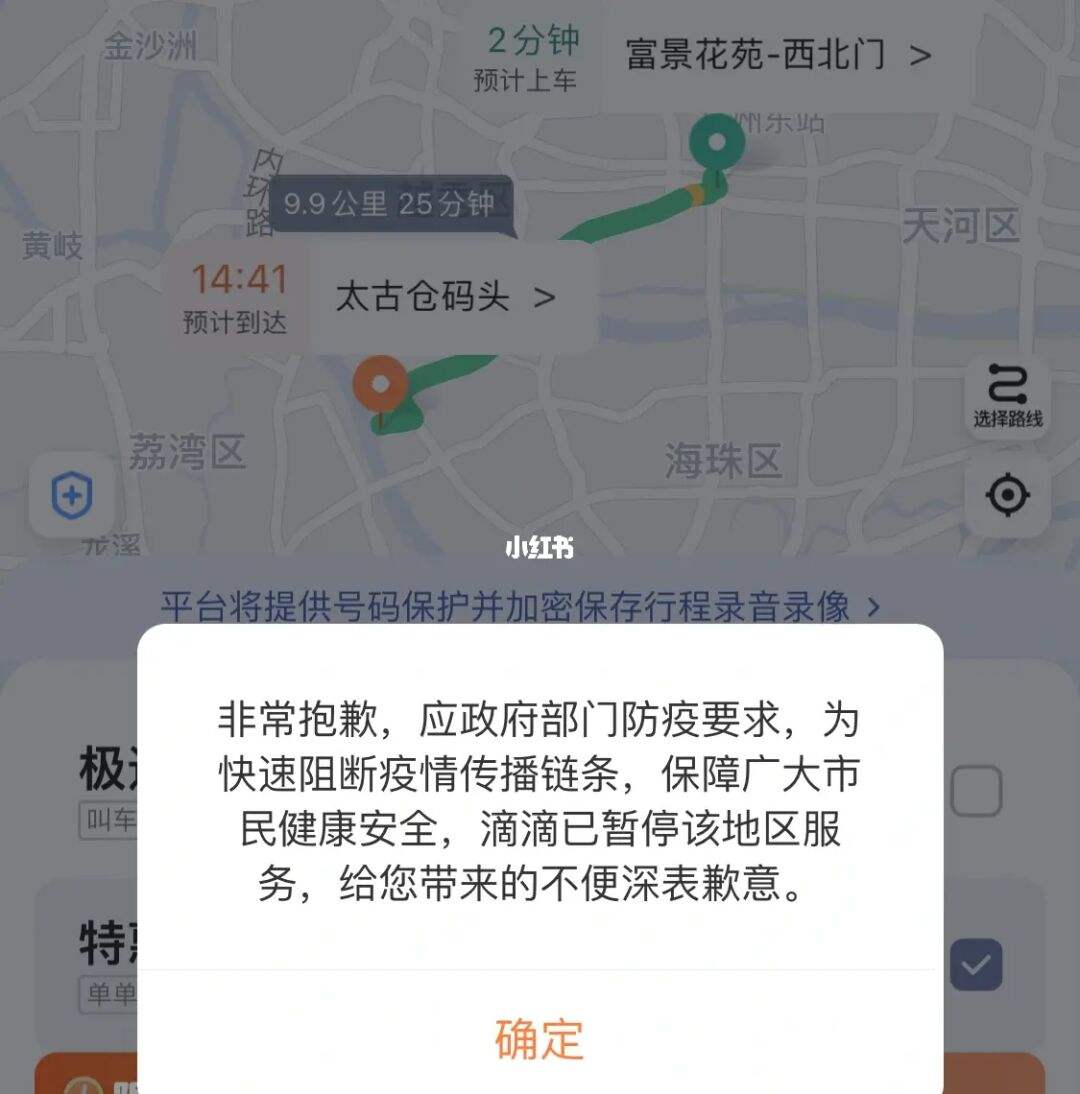Image resolution: width=1080 pixels, height=1094 pixels.
Task: Open pickup point 富景花苑-西北门
Action: tap(777, 55)
